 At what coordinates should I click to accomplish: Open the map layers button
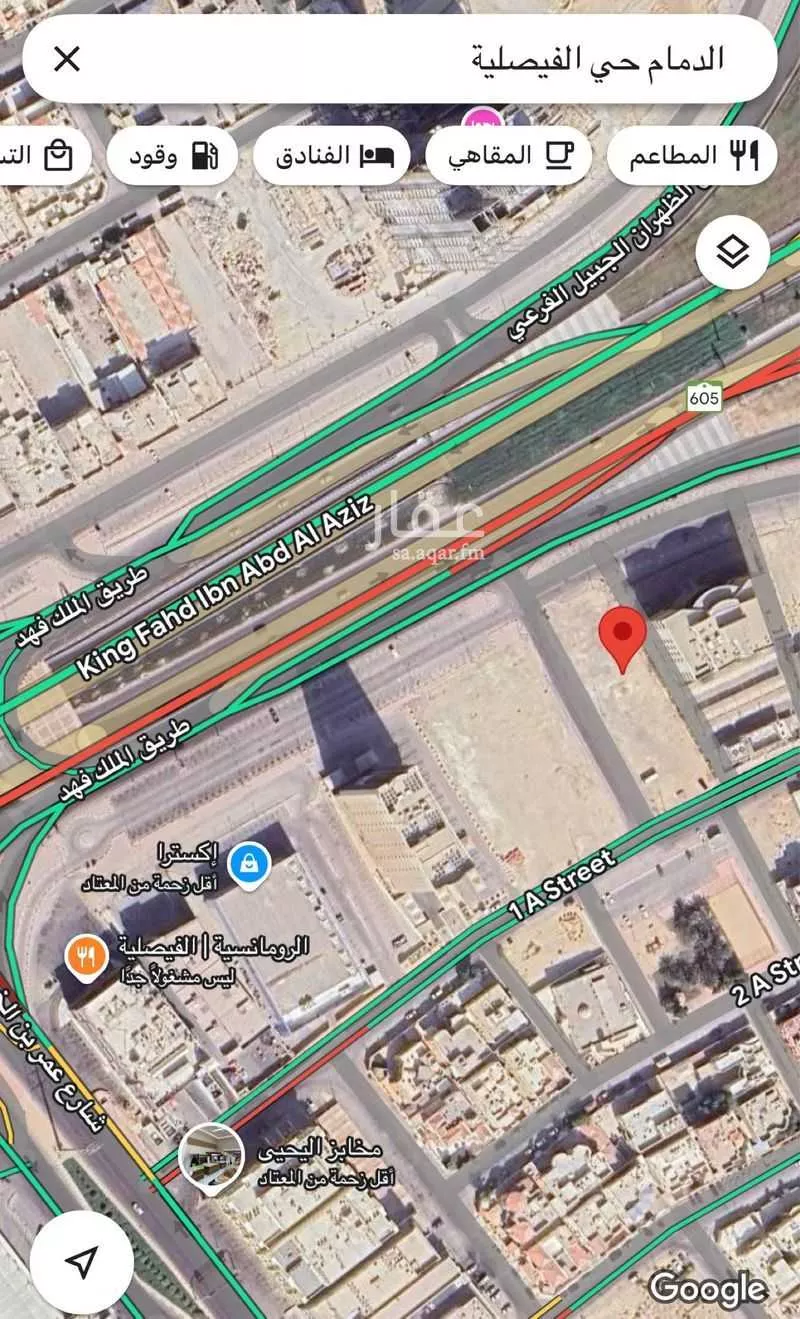733,252
